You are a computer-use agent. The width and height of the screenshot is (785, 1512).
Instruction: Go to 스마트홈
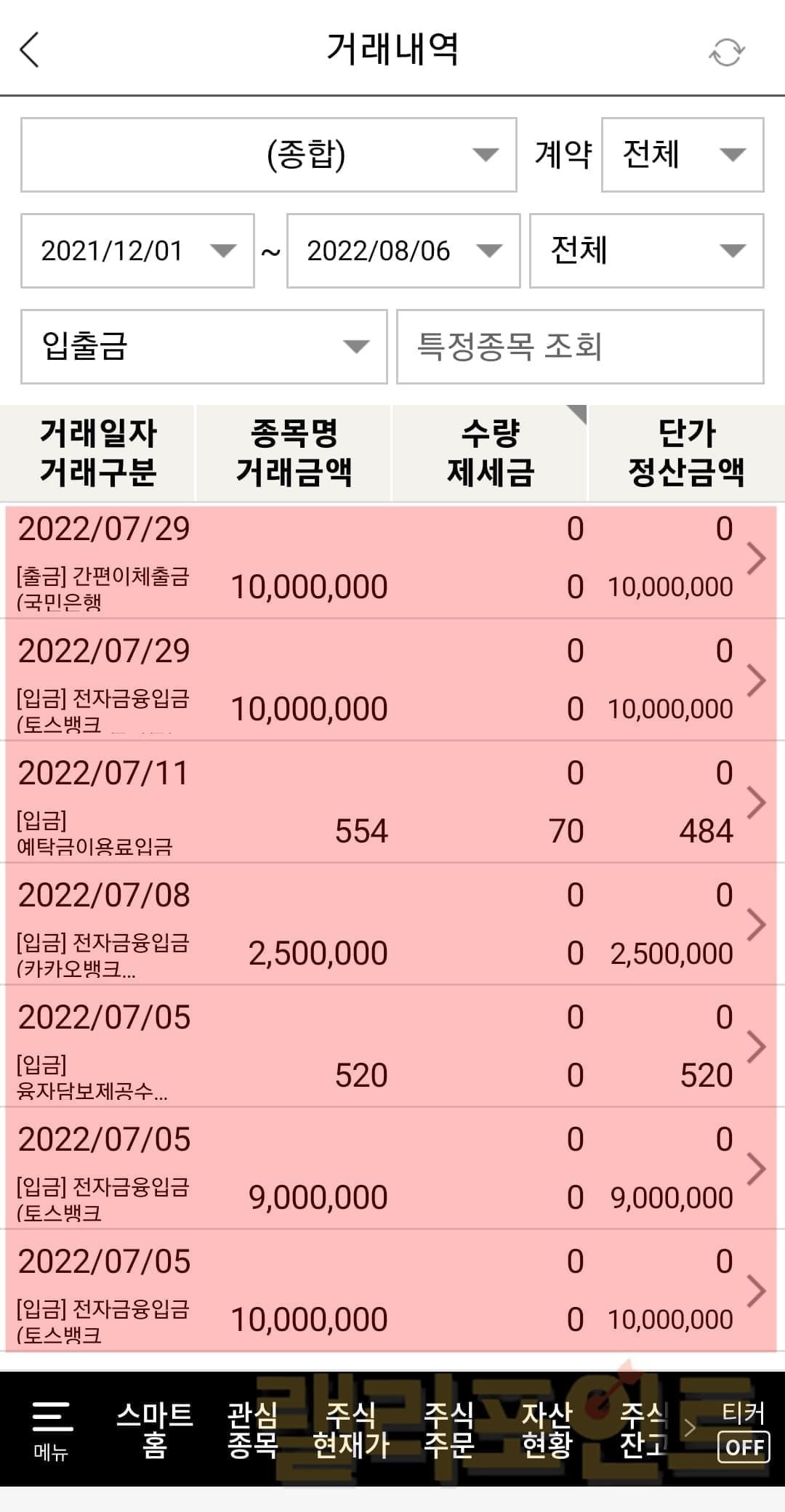pyautogui.click(x=155, y=1429)
